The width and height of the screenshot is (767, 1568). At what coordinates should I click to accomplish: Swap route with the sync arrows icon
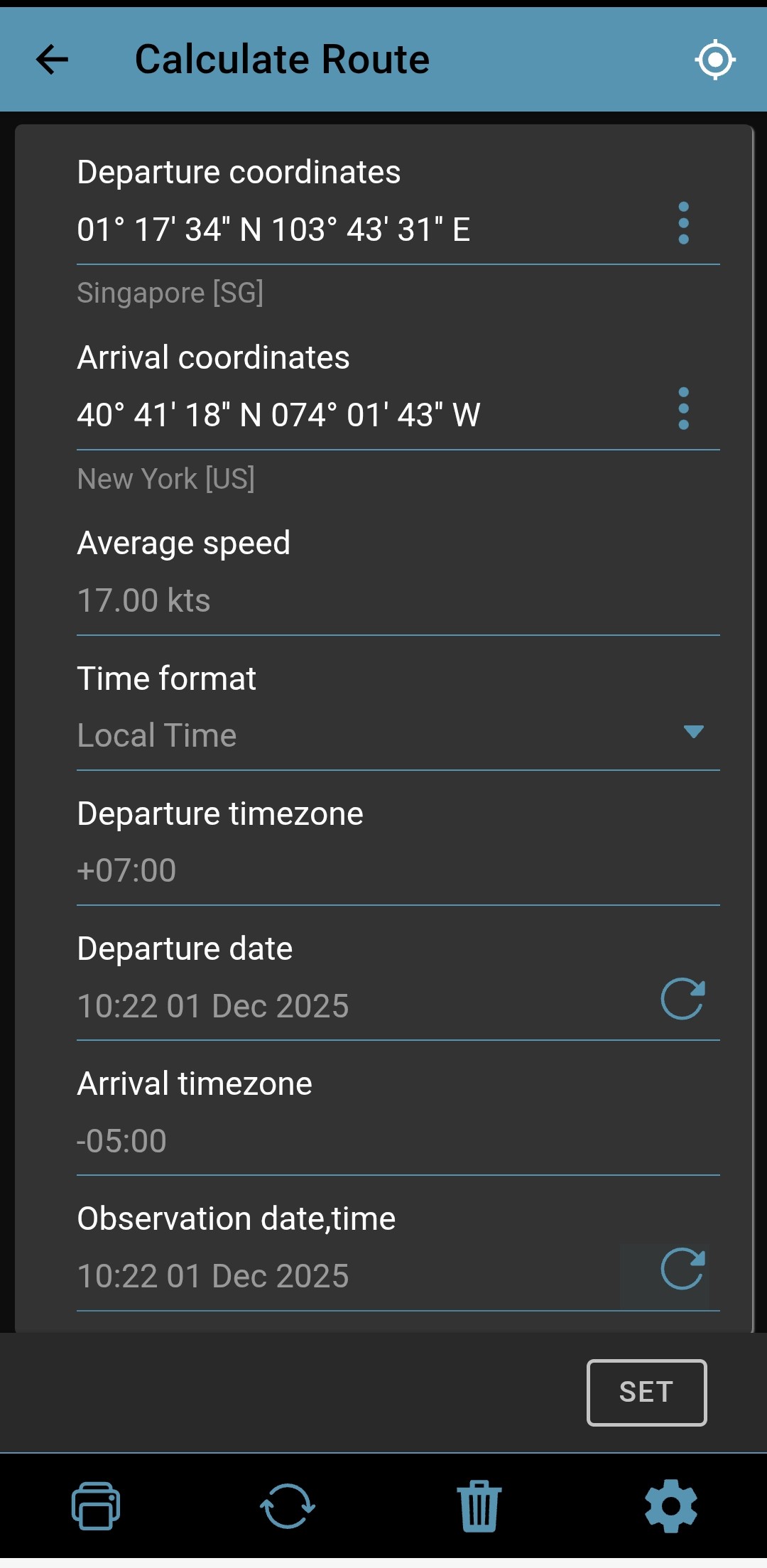(288, 1506)
